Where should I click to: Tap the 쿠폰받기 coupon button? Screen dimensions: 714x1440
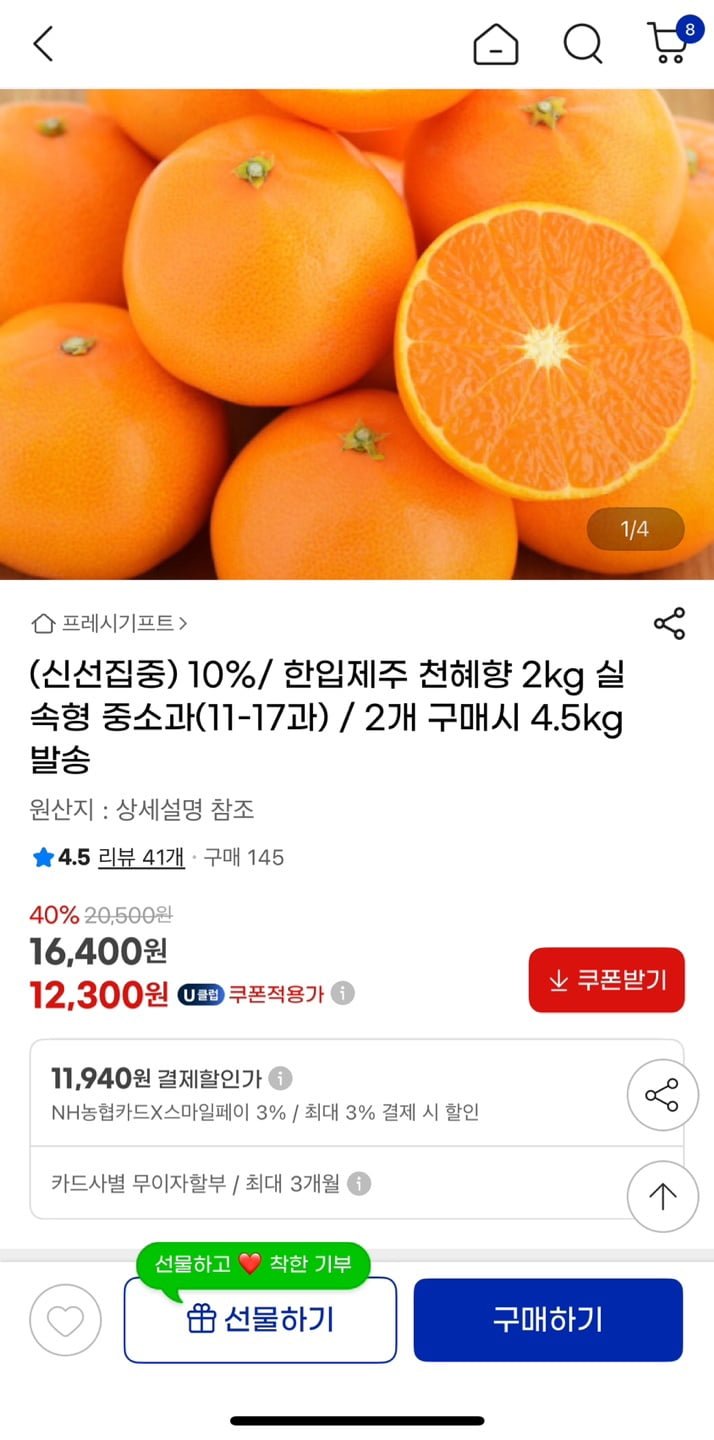[606, 980]
